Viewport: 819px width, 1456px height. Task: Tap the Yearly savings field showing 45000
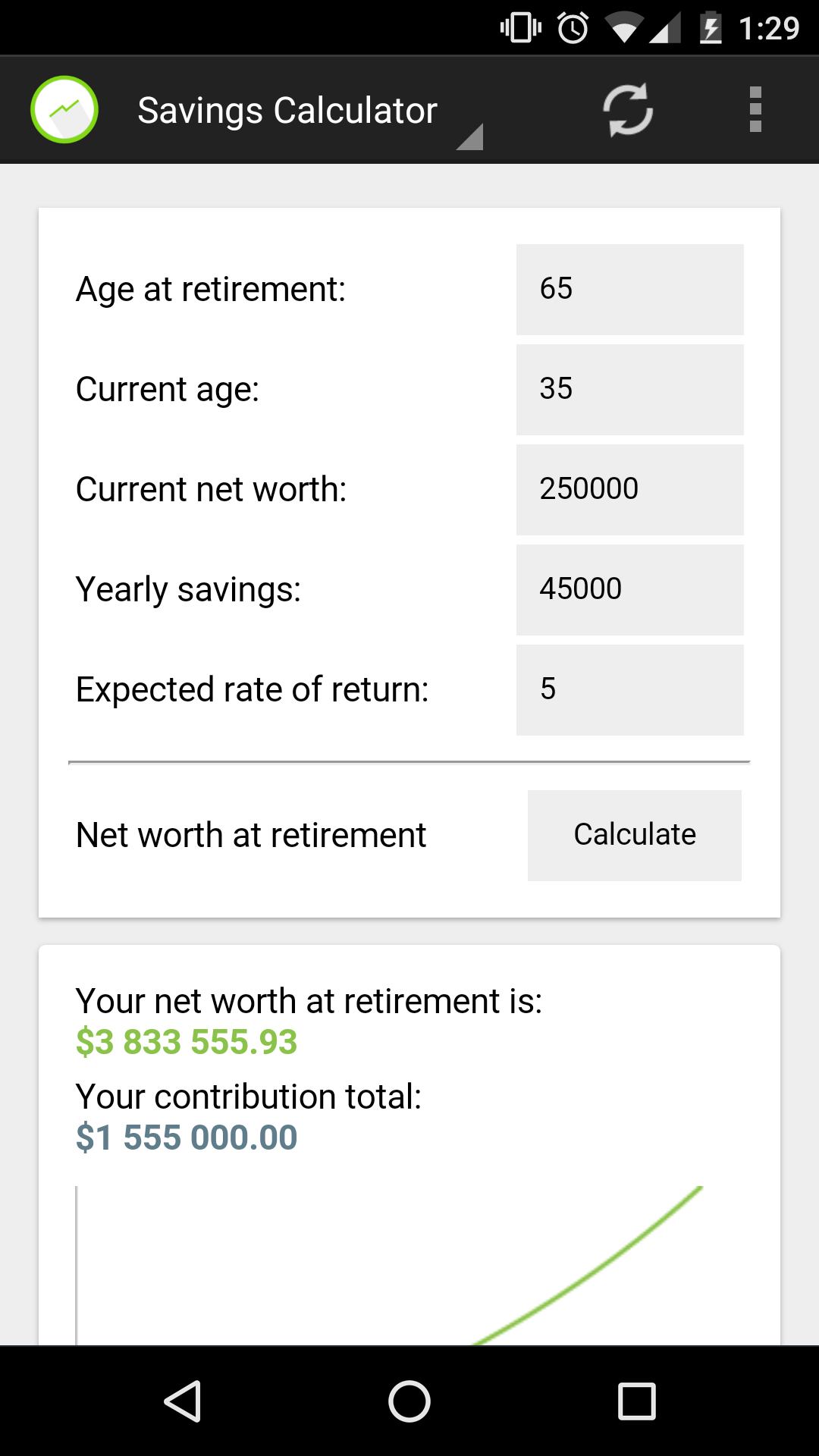[x=629, y=589]
